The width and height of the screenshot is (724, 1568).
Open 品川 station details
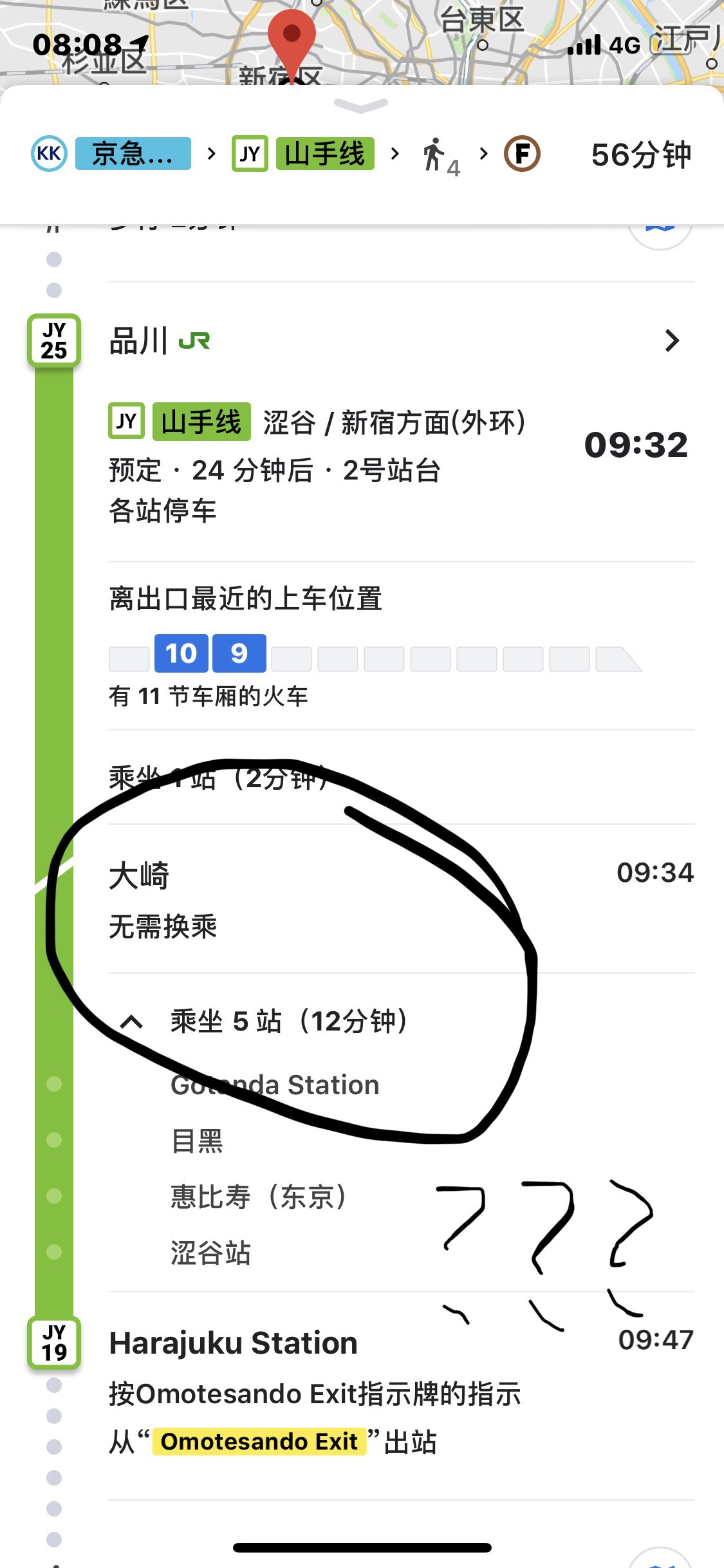point(671,341)
